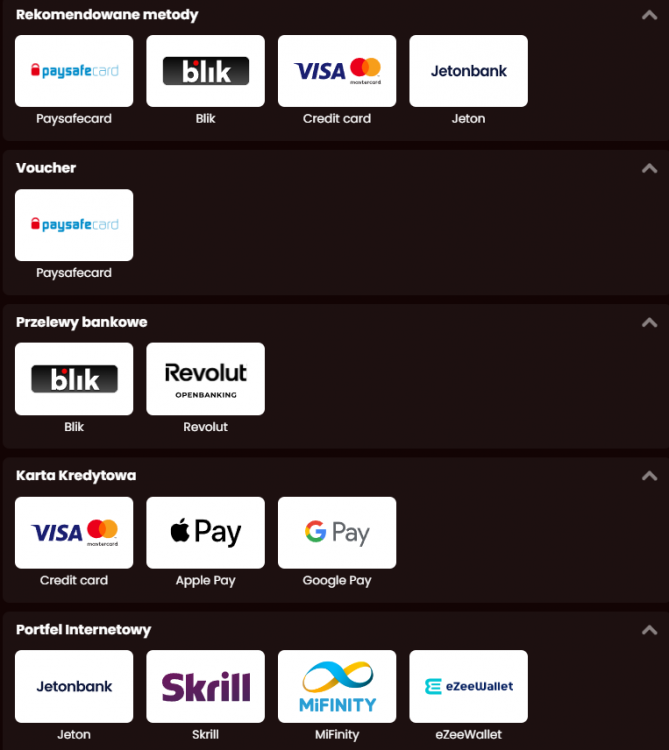Select Paysafecard under Rekomendowane metody
Image resolution: width=669 pixels, height=750 pixels.
pos(74,71)
